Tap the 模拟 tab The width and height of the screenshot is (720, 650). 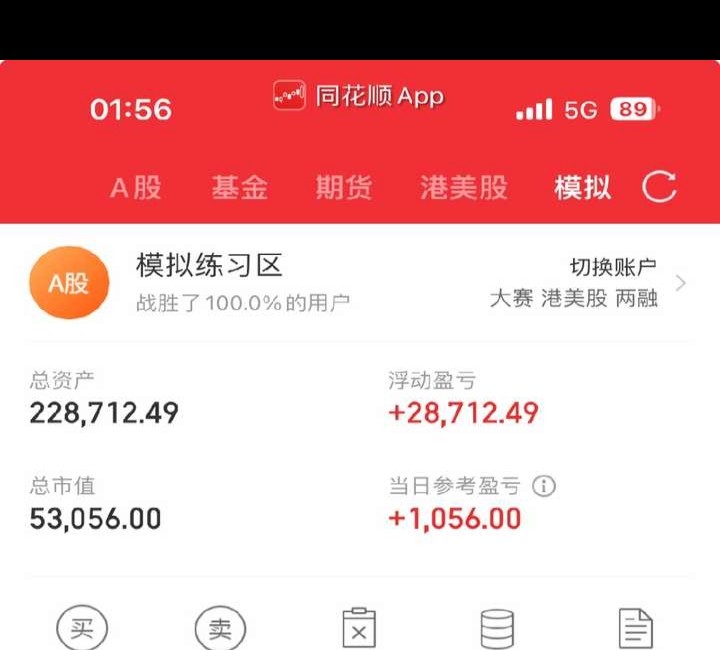point(582,187)
